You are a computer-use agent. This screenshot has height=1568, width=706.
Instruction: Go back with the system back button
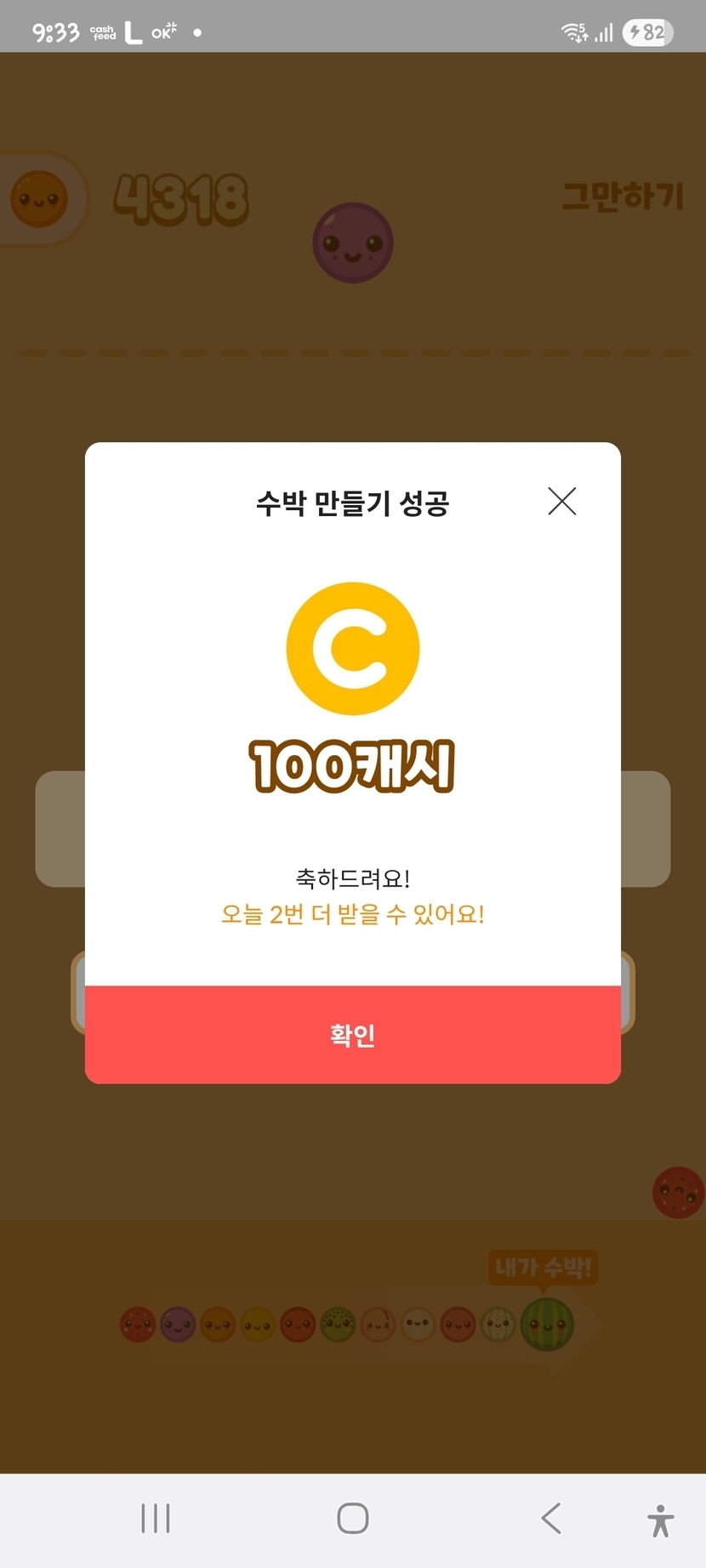[551, 1518]
